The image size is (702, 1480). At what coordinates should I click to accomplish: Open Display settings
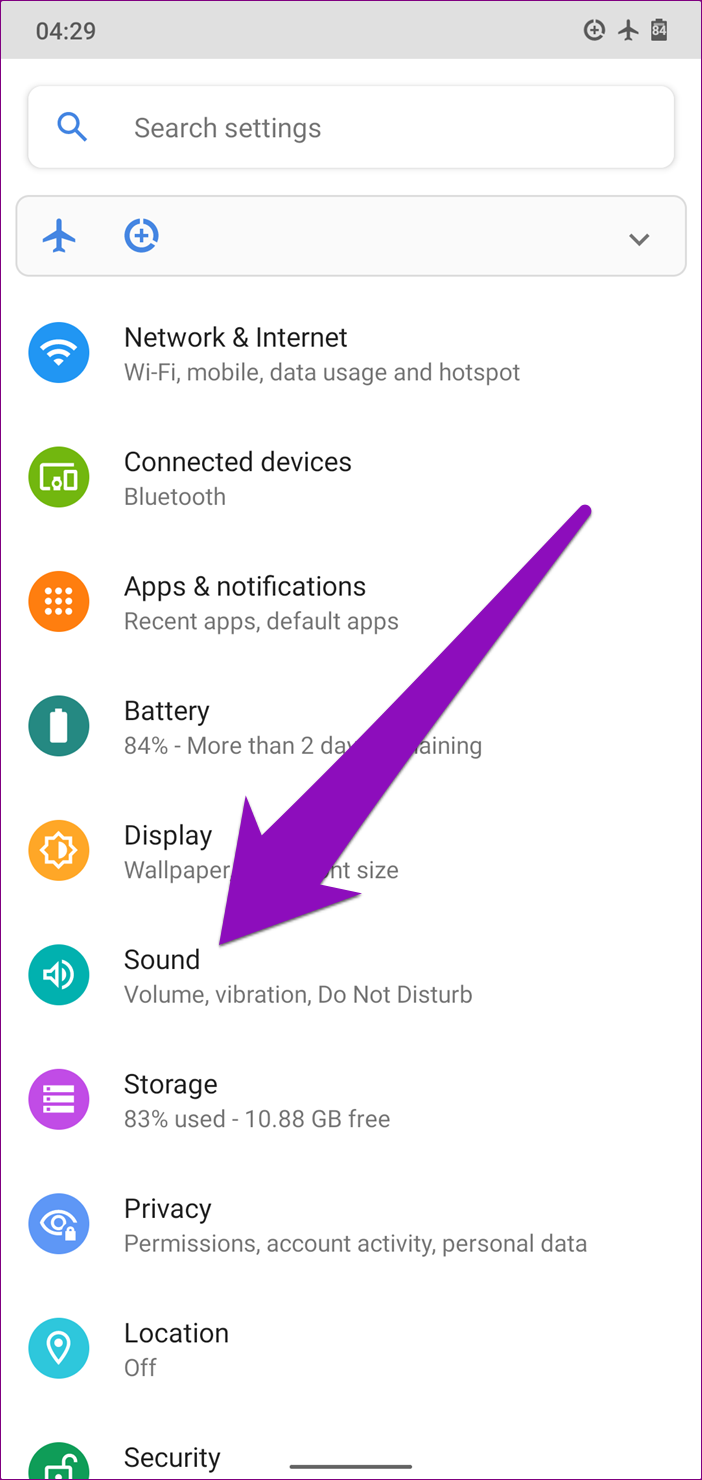tap(351, 852)
